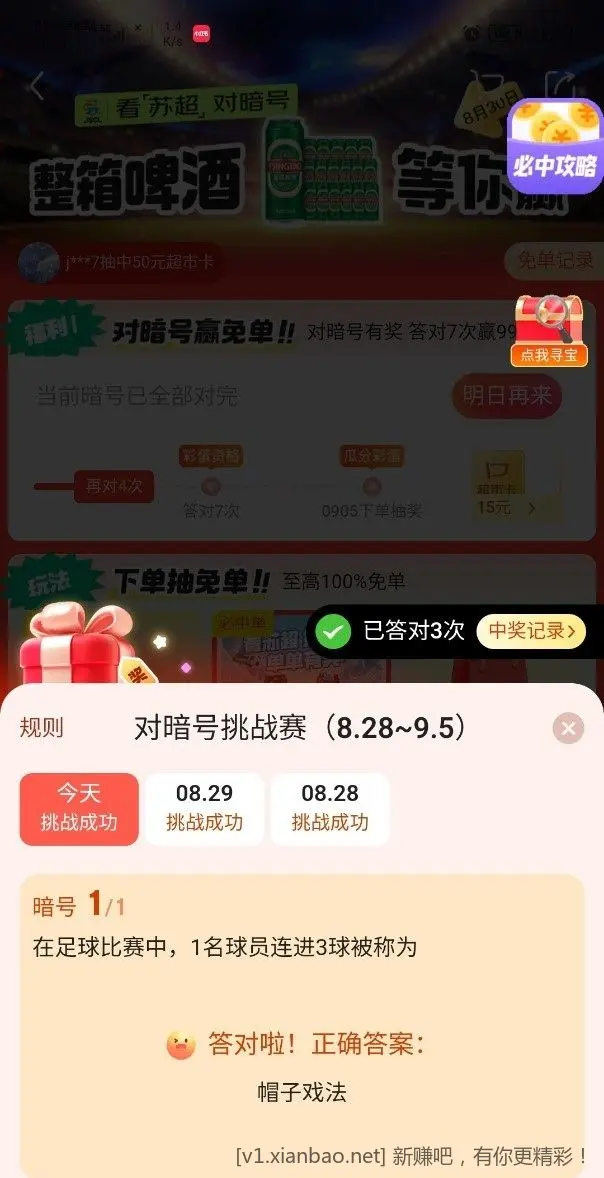Open the 规则 rules
This screenshot has height=1178, width=604.
(41, 728)
